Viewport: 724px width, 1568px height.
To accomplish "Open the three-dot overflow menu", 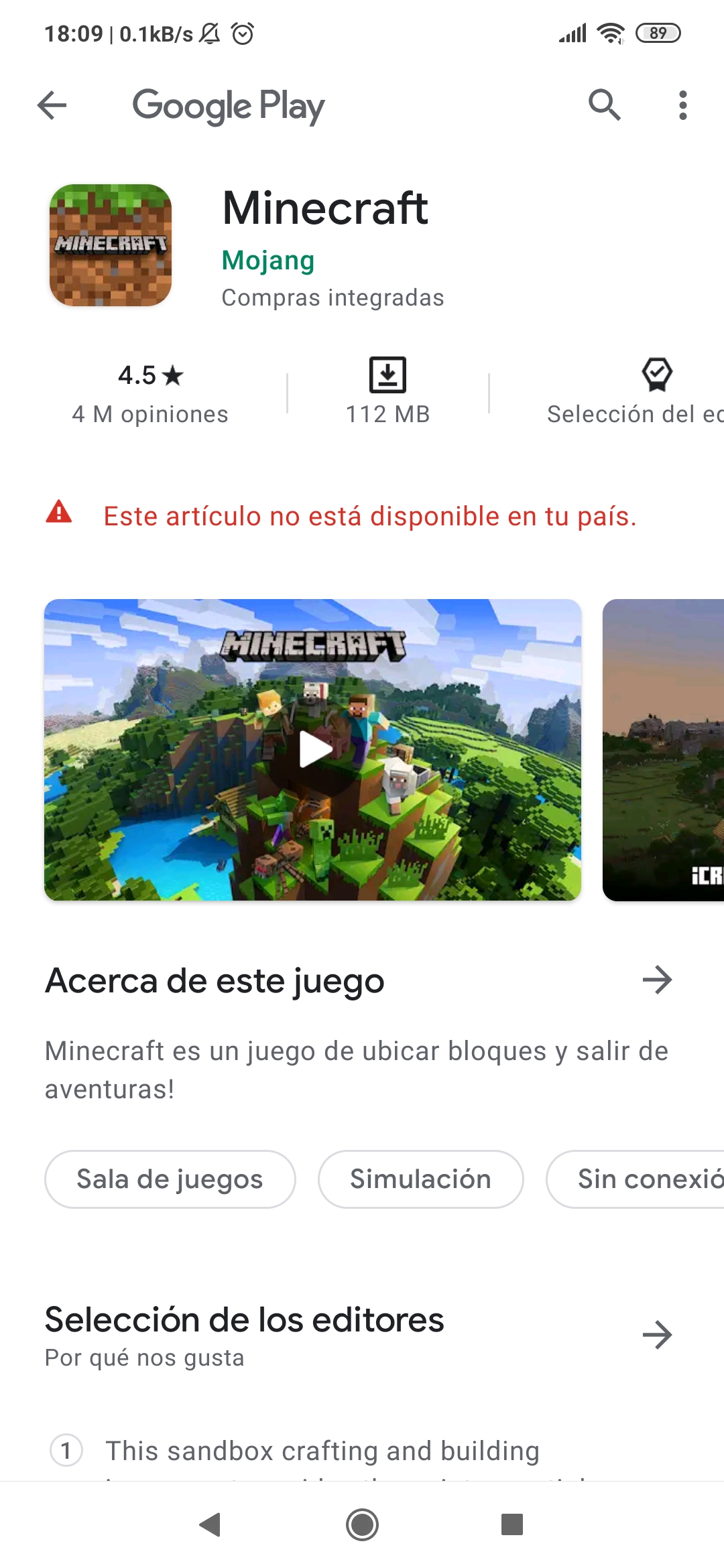I will 682,105.
